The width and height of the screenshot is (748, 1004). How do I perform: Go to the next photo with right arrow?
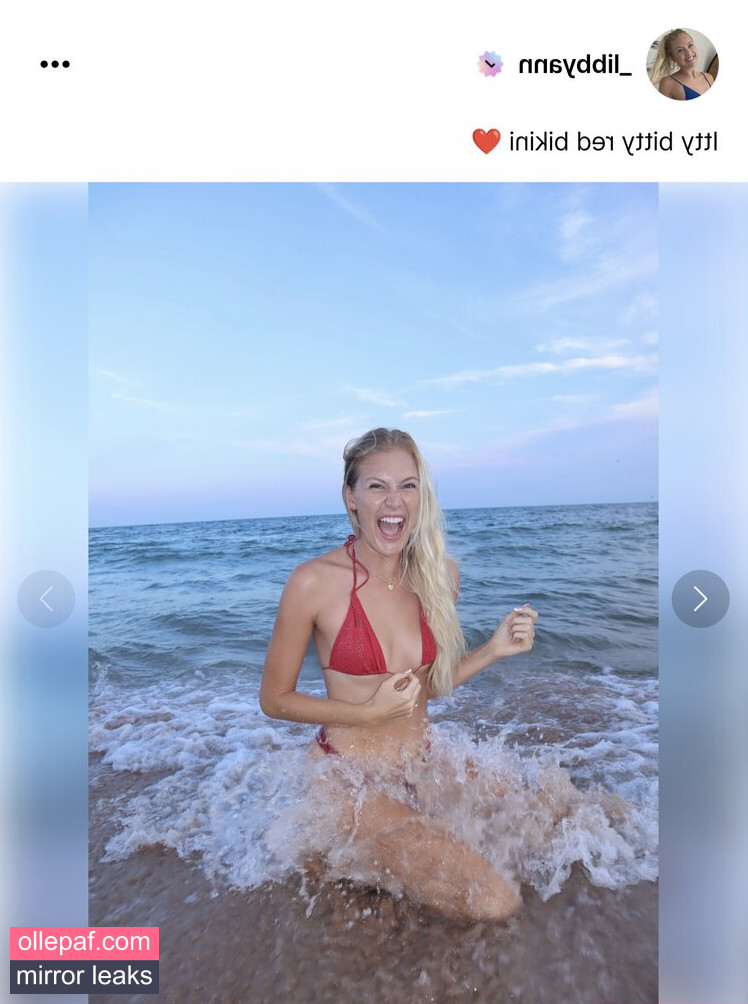tap(700, 599)
